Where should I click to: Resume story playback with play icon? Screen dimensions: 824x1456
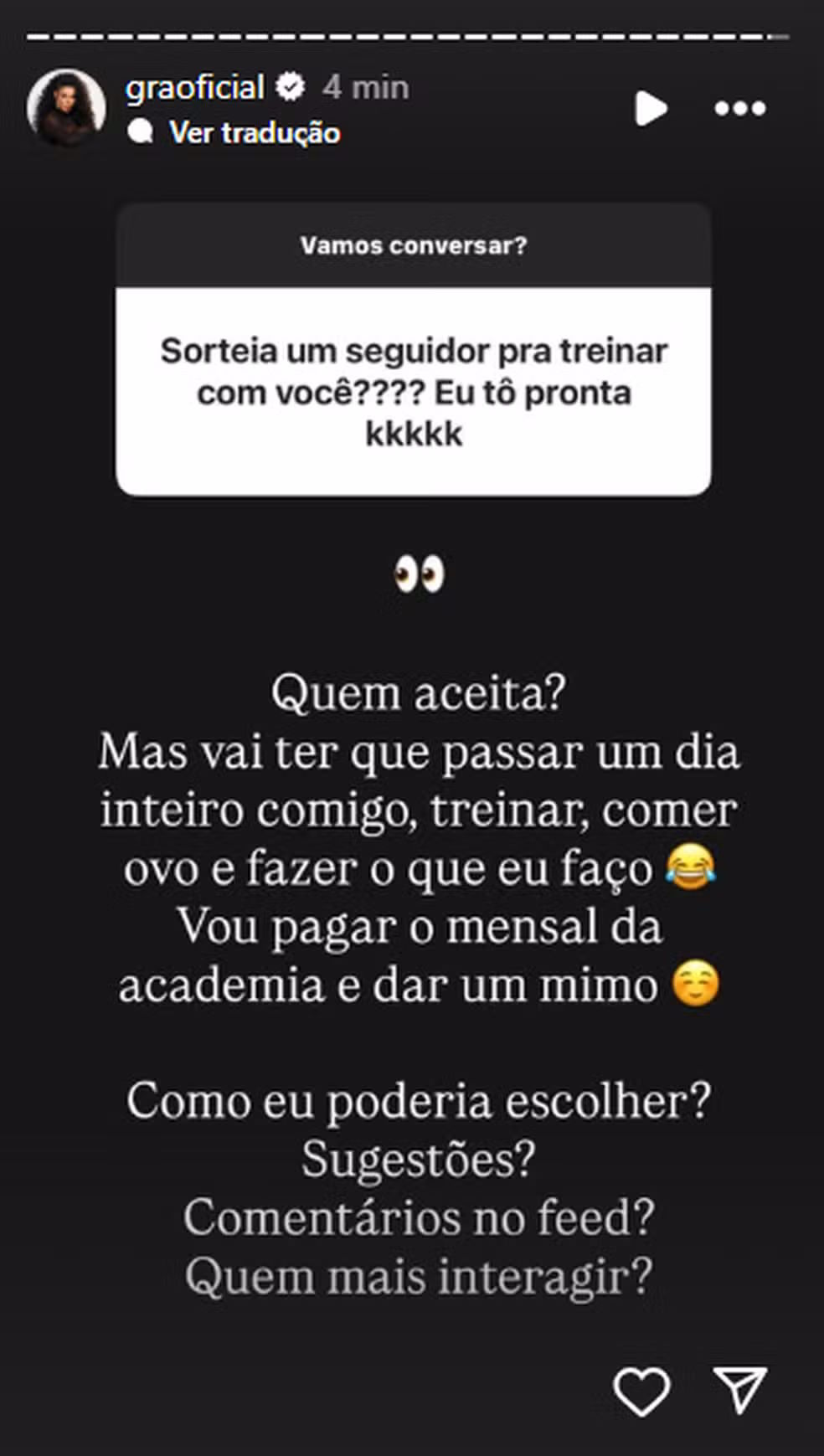click(x=650, y=108)
